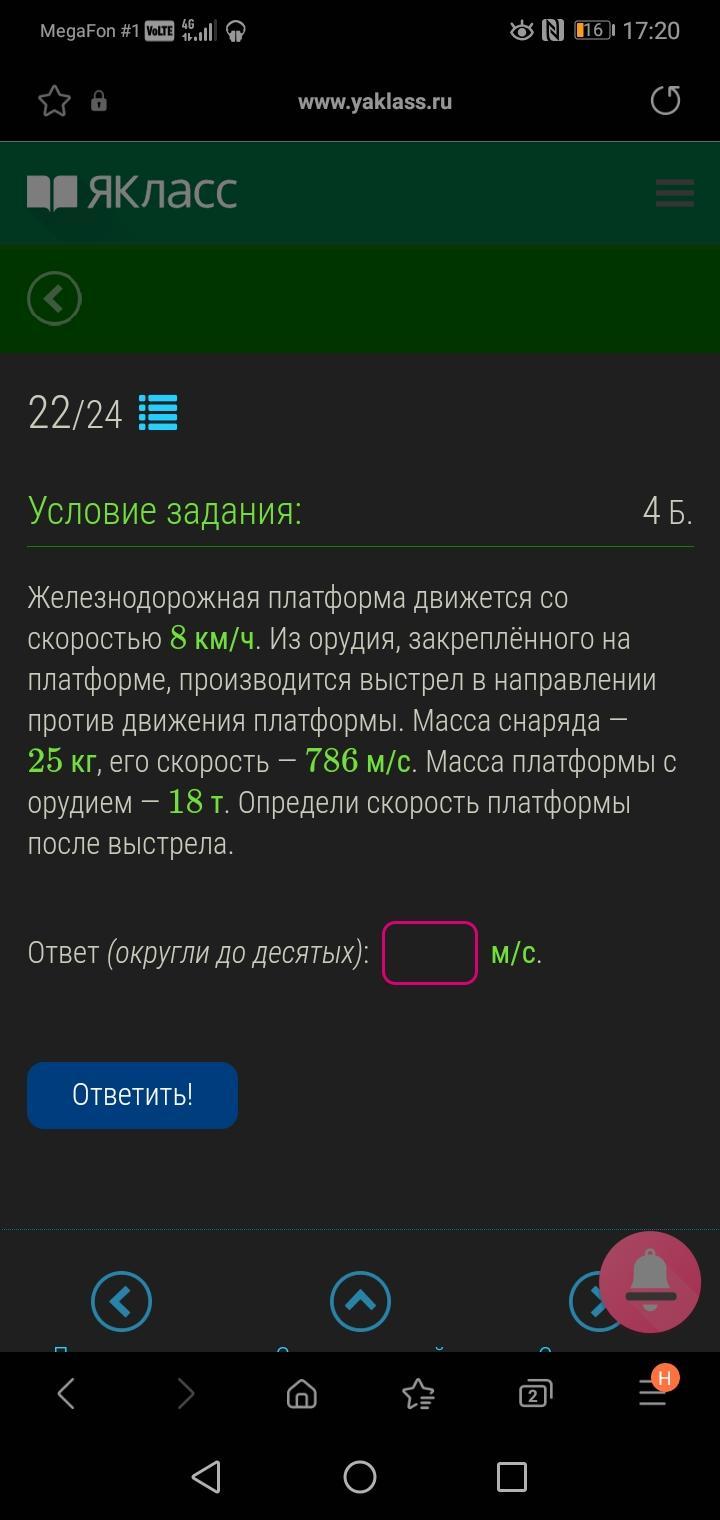Tap the answer input field
The image size is (720, 1520).
(430, 953)
